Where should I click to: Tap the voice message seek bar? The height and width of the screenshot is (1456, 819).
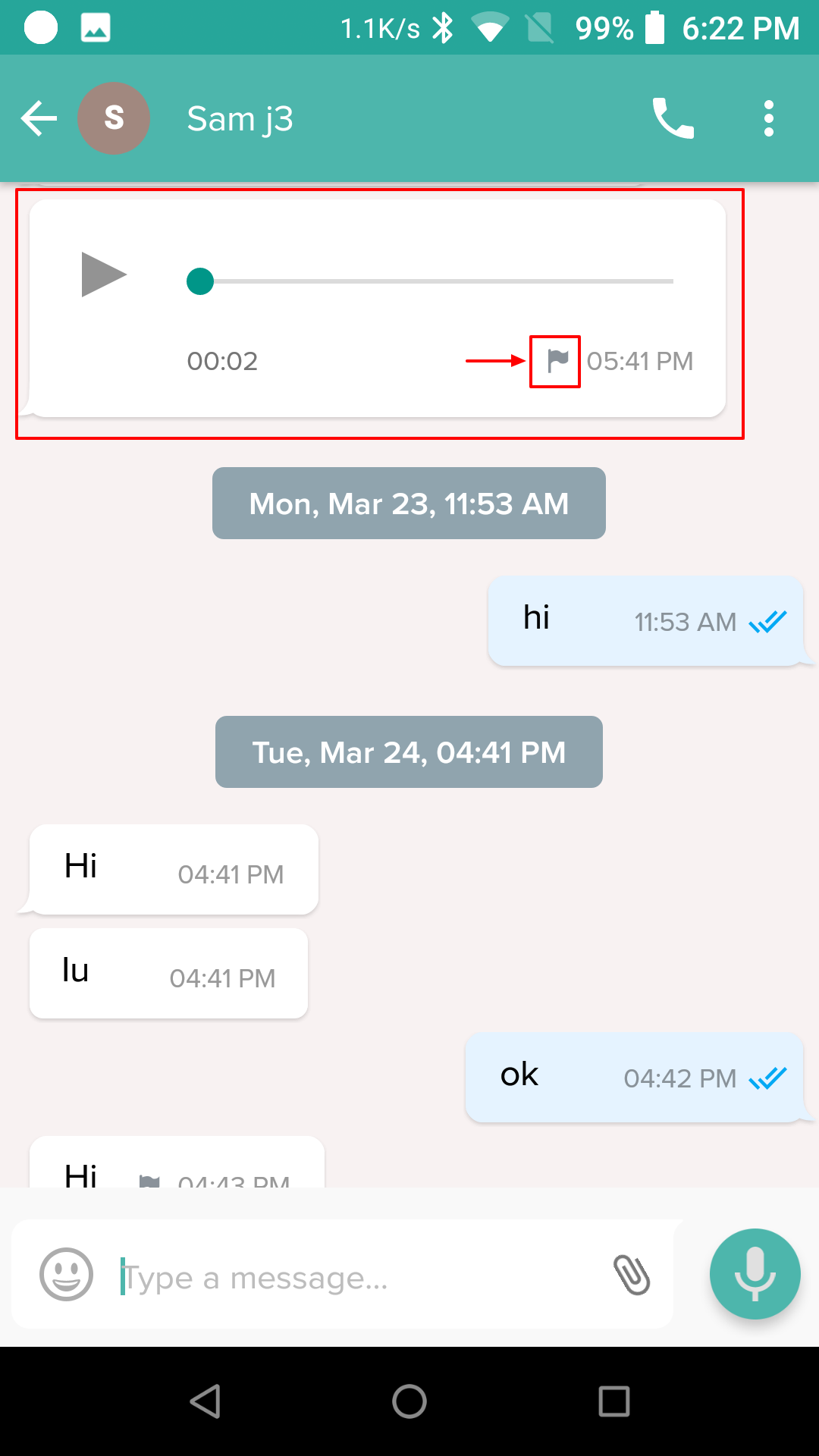[x=430, y=281]
